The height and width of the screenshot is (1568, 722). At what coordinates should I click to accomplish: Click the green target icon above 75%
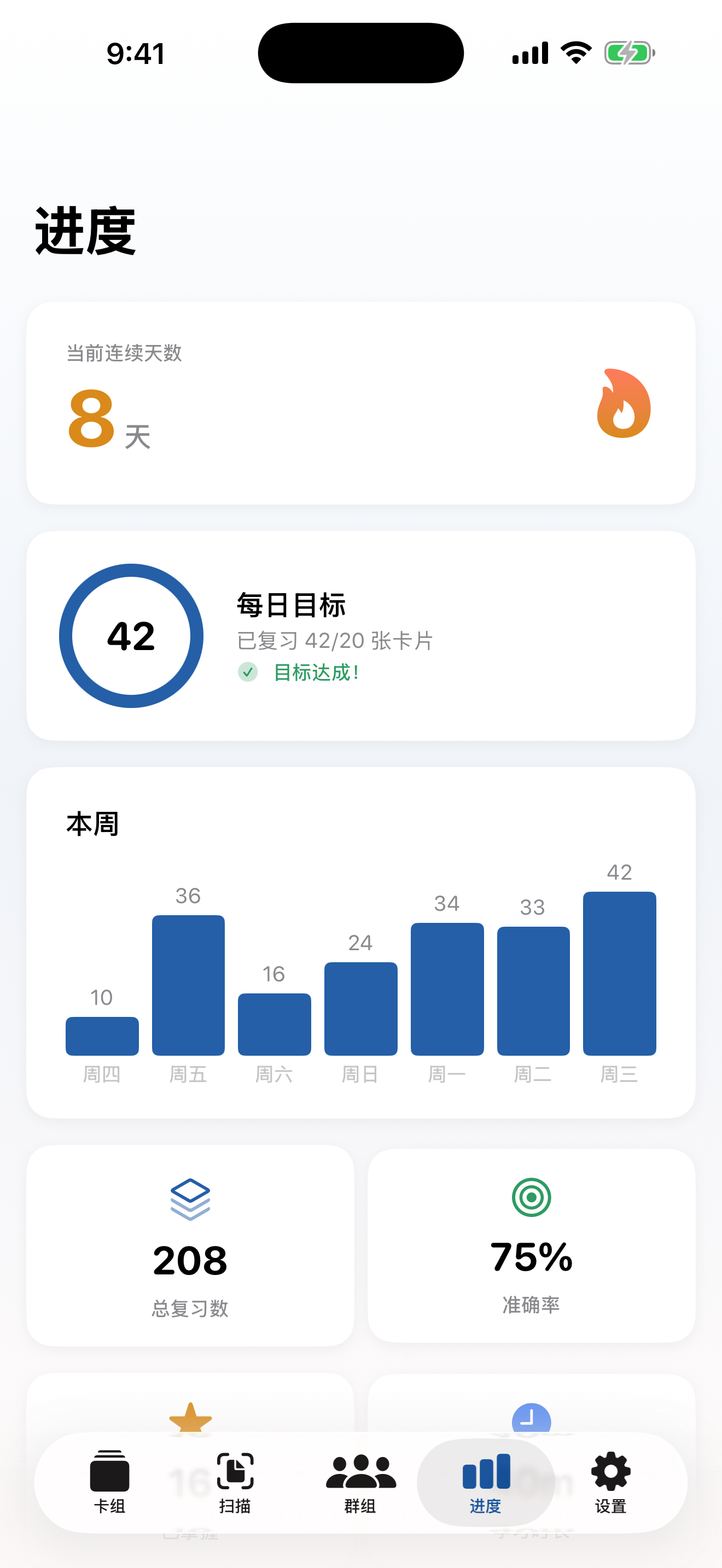pos(531,1196)
